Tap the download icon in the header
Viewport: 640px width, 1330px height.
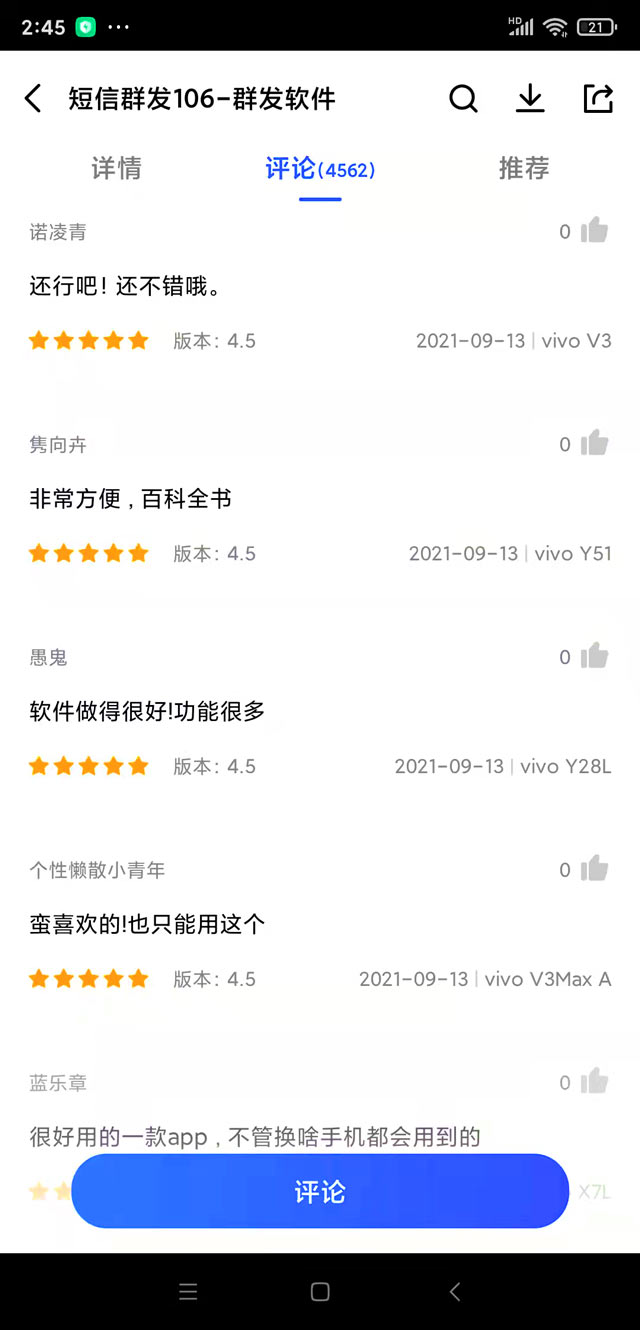[x=530, y=98]
